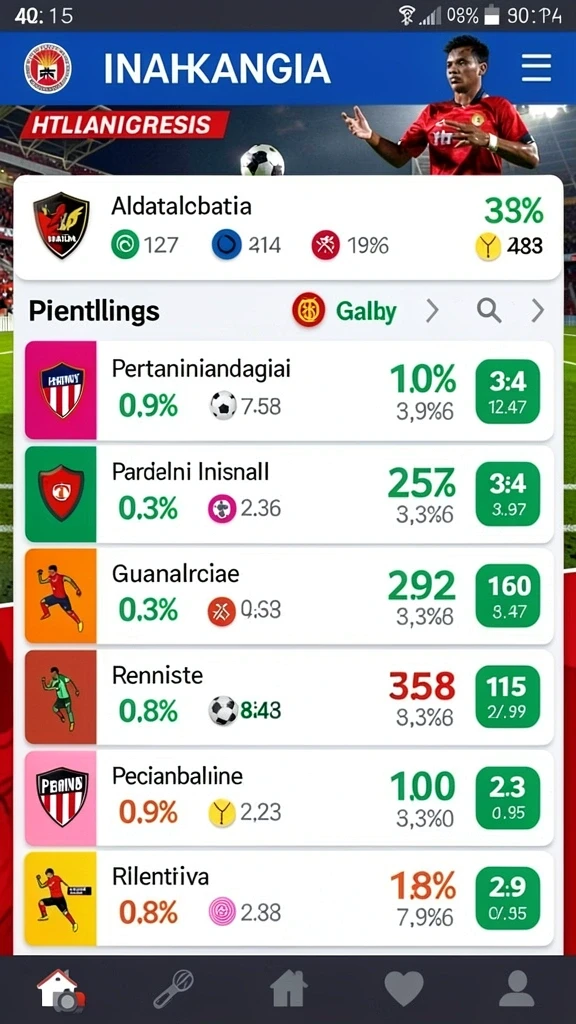The height and width of the screenshot is (1024, 576).
Task: Tap the 3:4 12.47 green button
Action: click(507, 391)
